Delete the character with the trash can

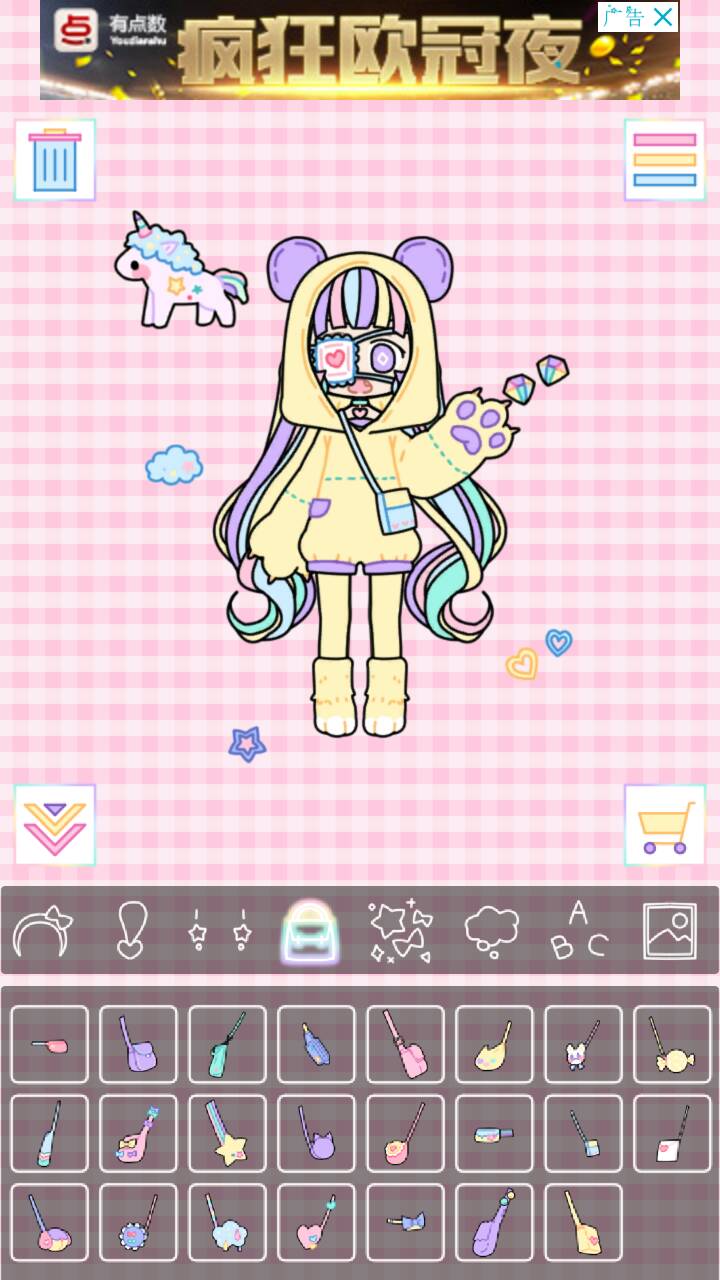tap(55, 160)
